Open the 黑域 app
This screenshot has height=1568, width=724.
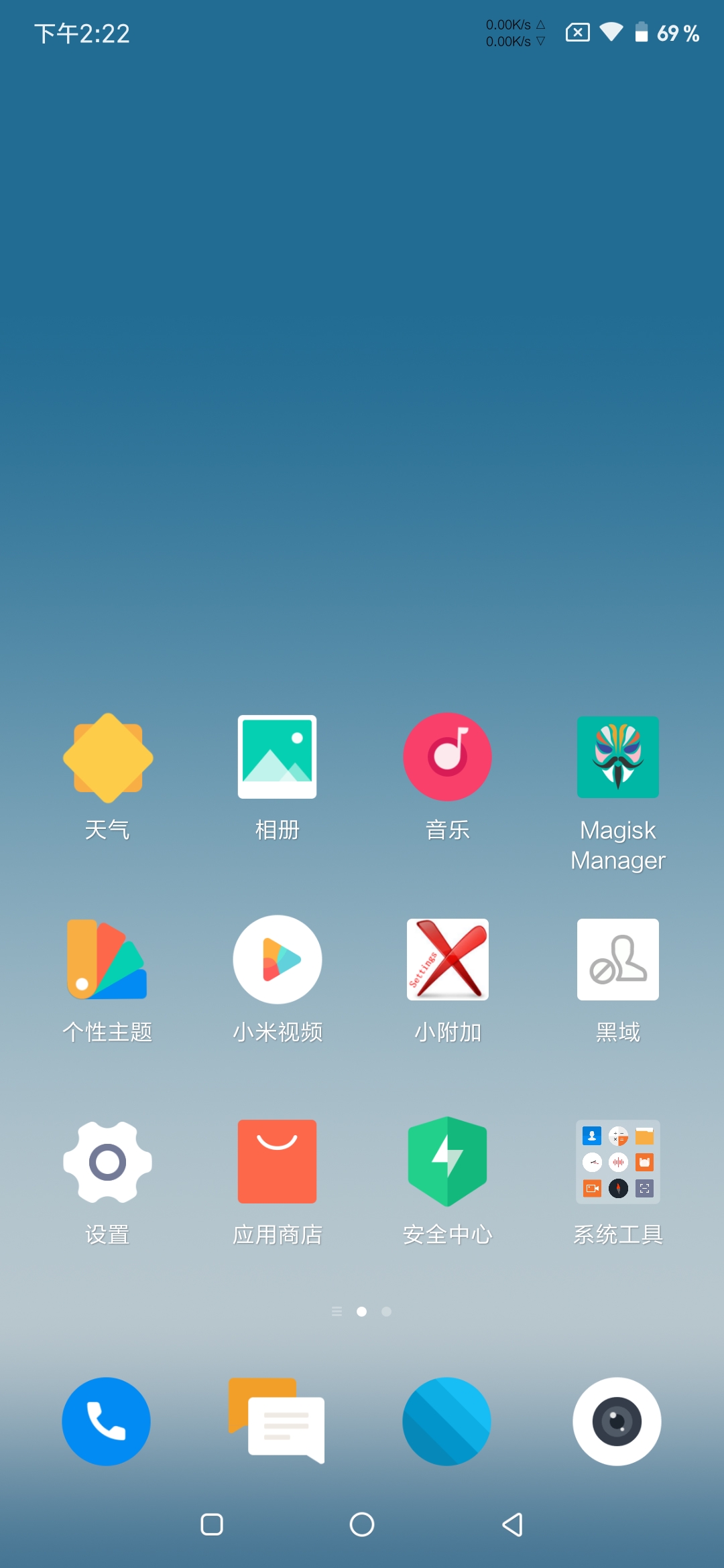(x=617, y=960)
